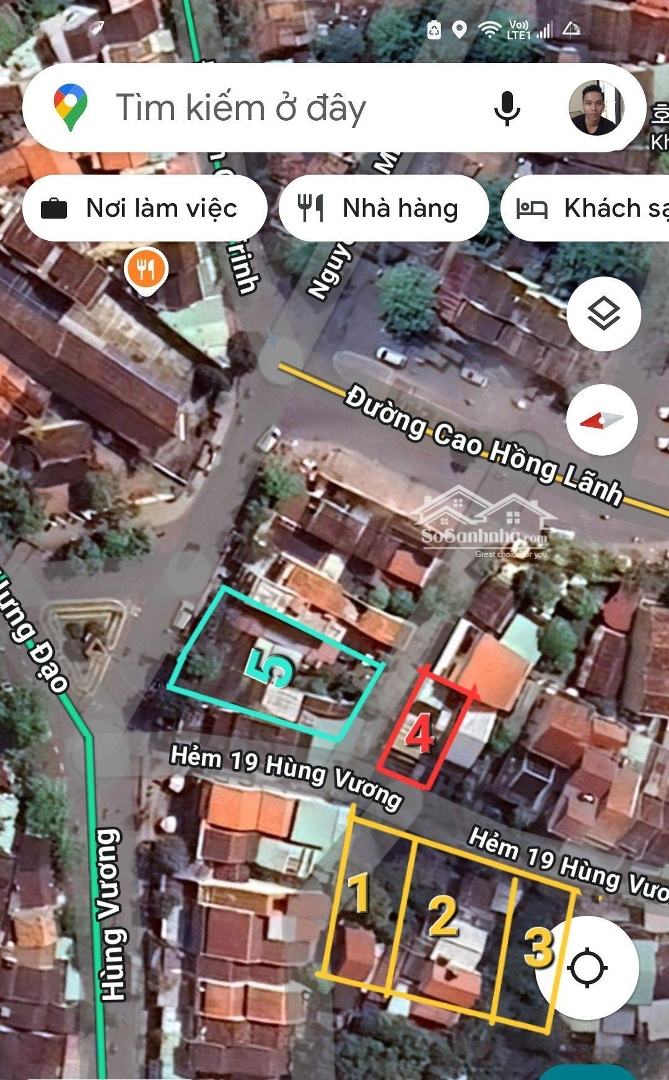The width and height of the screenshot is (669, 1080).
Task: Select the "Nơi làm việc" chip
Action: (144, 208)
